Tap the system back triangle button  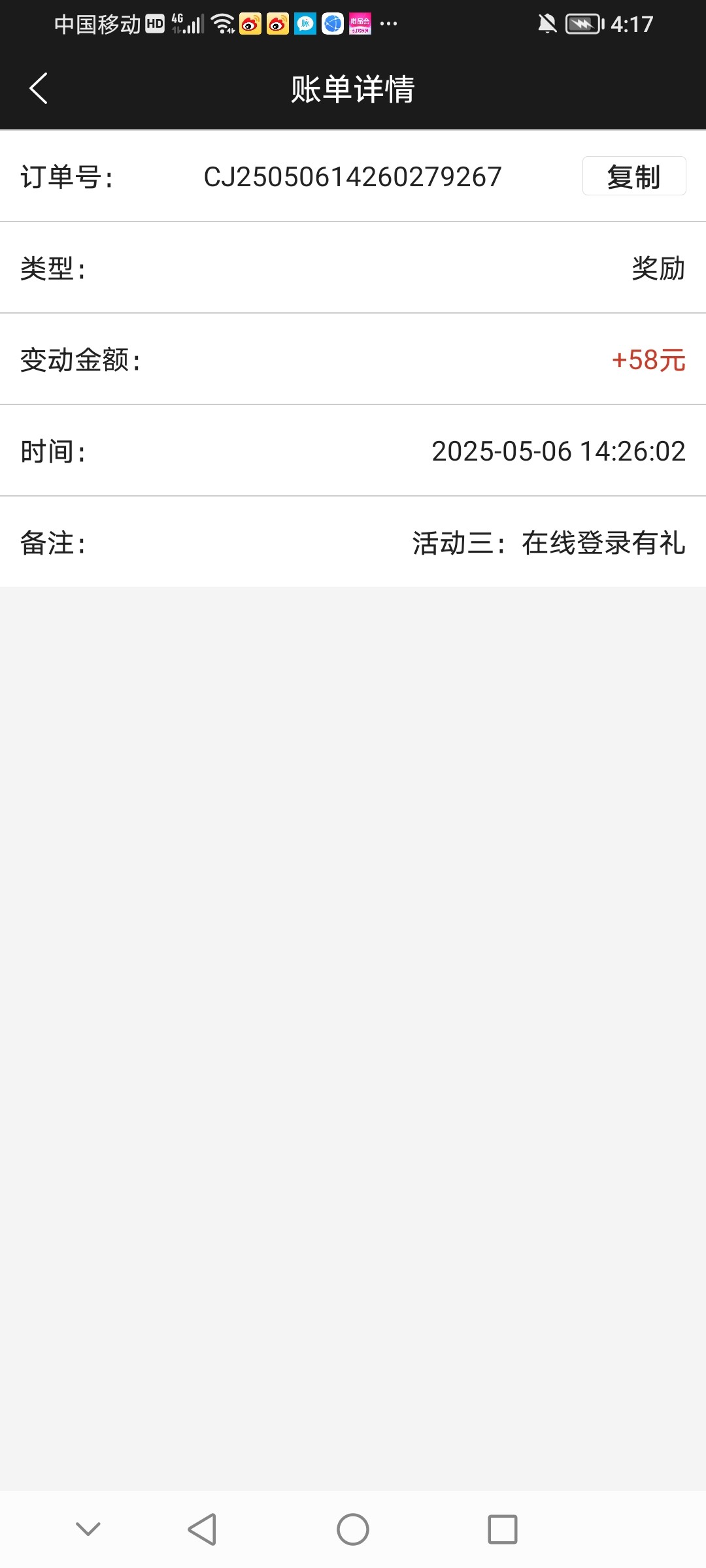click(x=202, y=1529)
